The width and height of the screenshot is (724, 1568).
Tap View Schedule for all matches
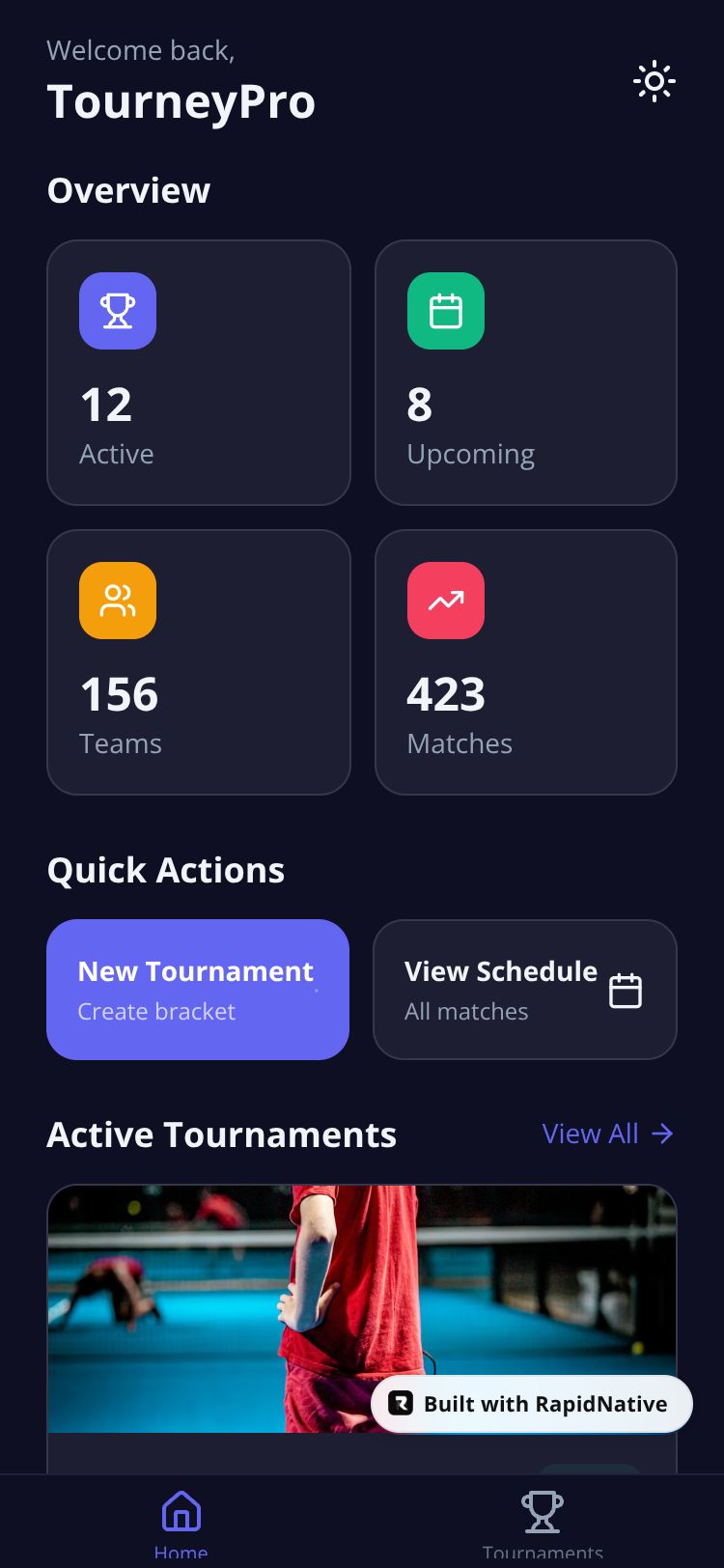tap(525, 990)
